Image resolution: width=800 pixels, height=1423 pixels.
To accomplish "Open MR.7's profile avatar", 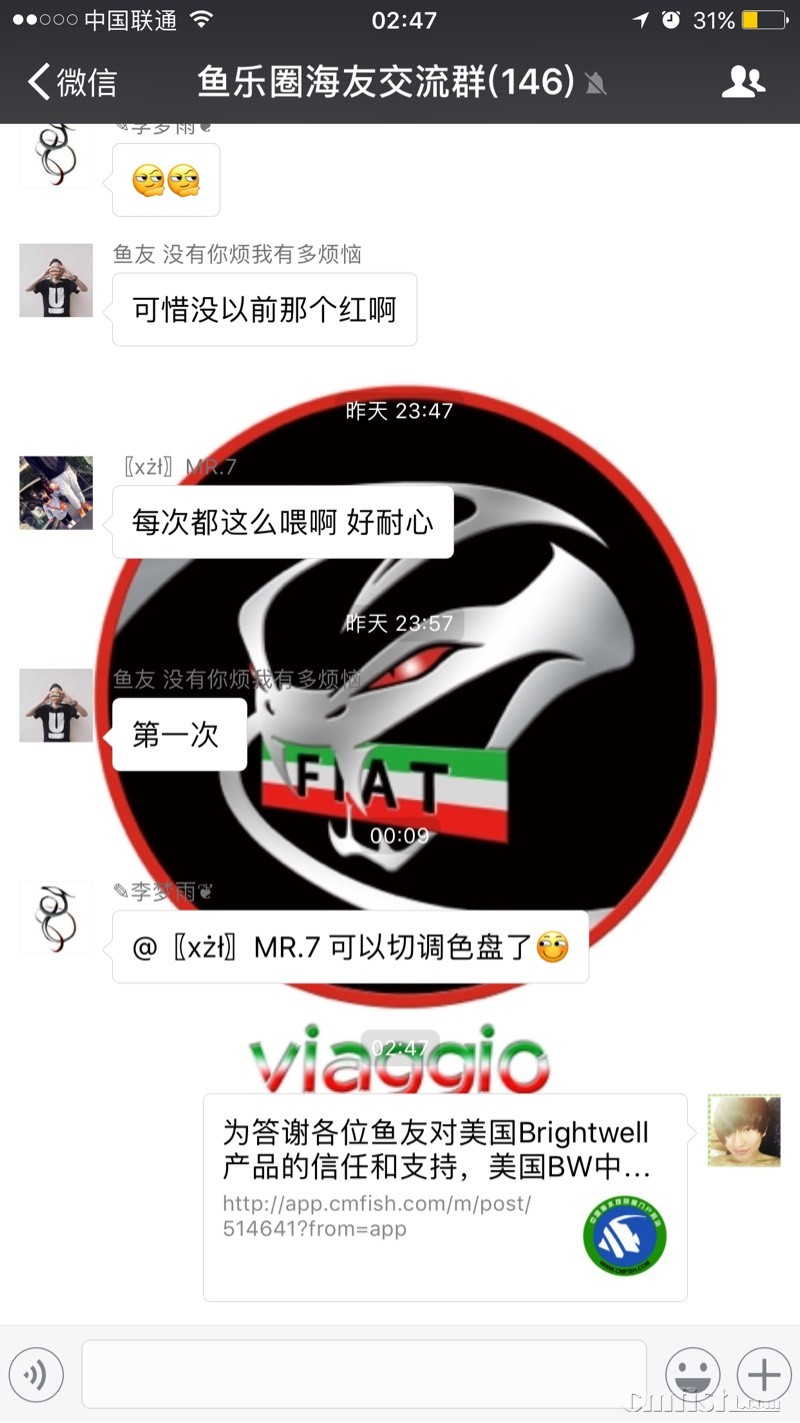I will pyautogui.click(x=56, y=493).
